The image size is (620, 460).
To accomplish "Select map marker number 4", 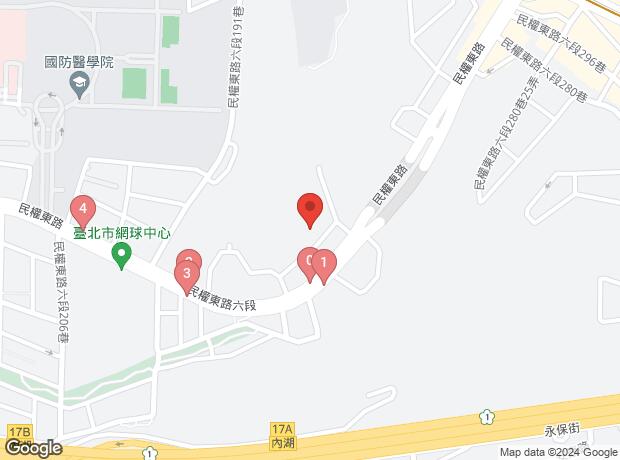I will point(85,211).
